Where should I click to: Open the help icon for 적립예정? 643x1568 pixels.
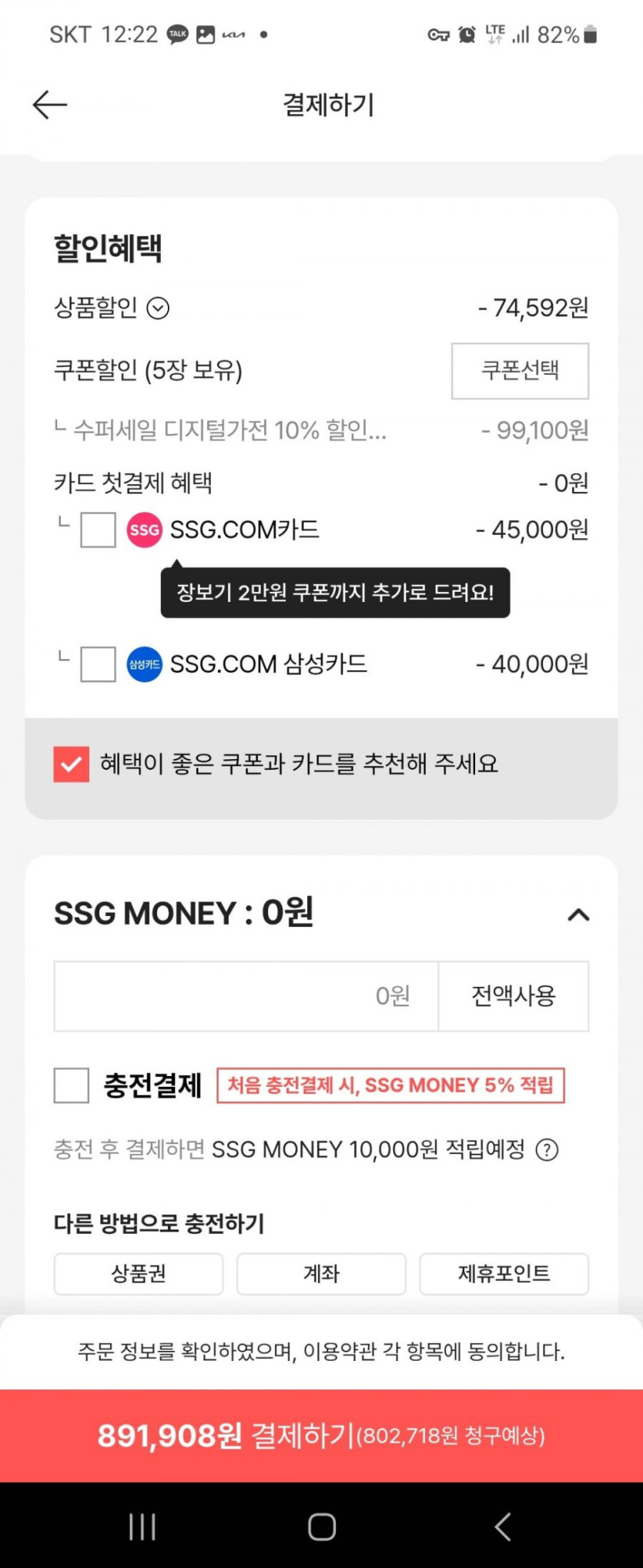click(547, 1150)
